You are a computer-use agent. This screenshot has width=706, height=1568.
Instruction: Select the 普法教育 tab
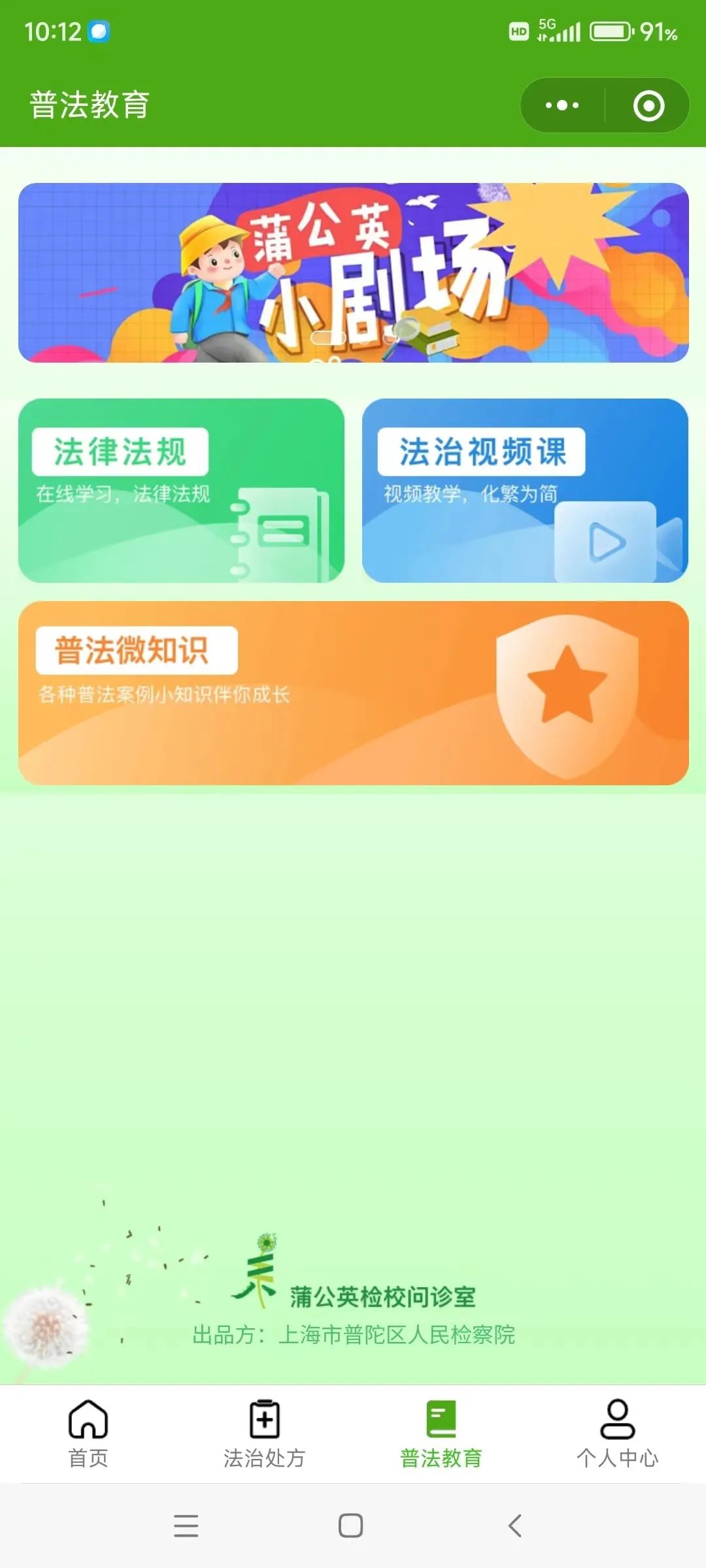pyautogui.click(x=441, y=1432)
